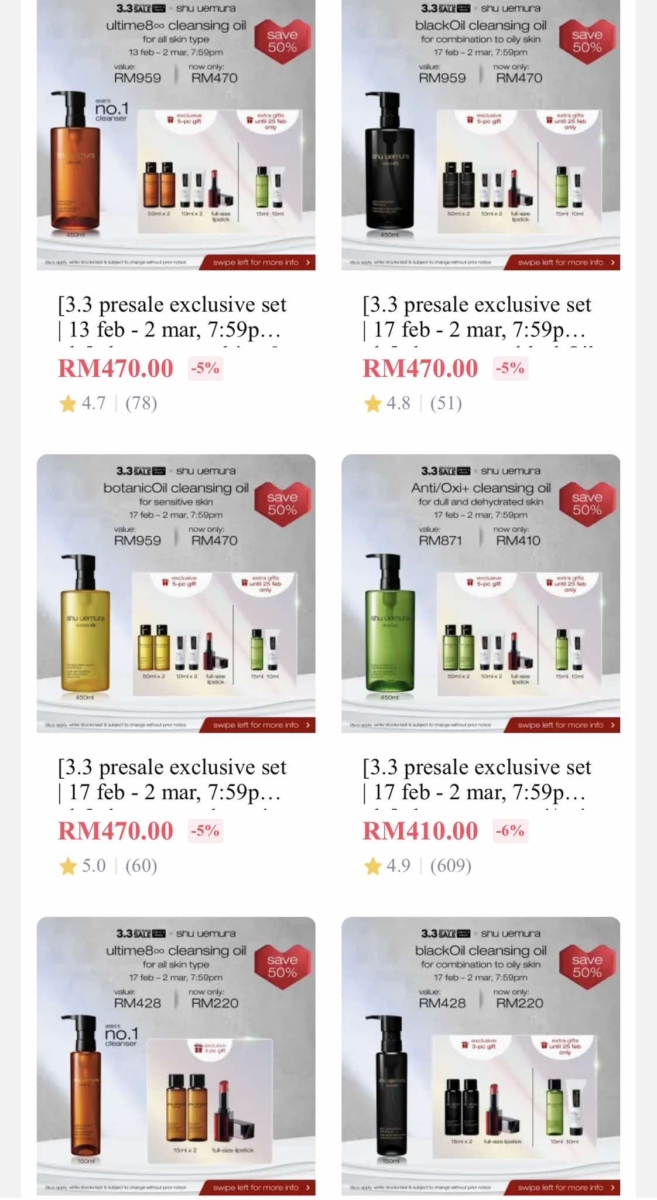This screenshot has height=1200, width=657.
Task: Tap the ultime8 cleansing oil RM220 set
Action: click(176, 1055)
